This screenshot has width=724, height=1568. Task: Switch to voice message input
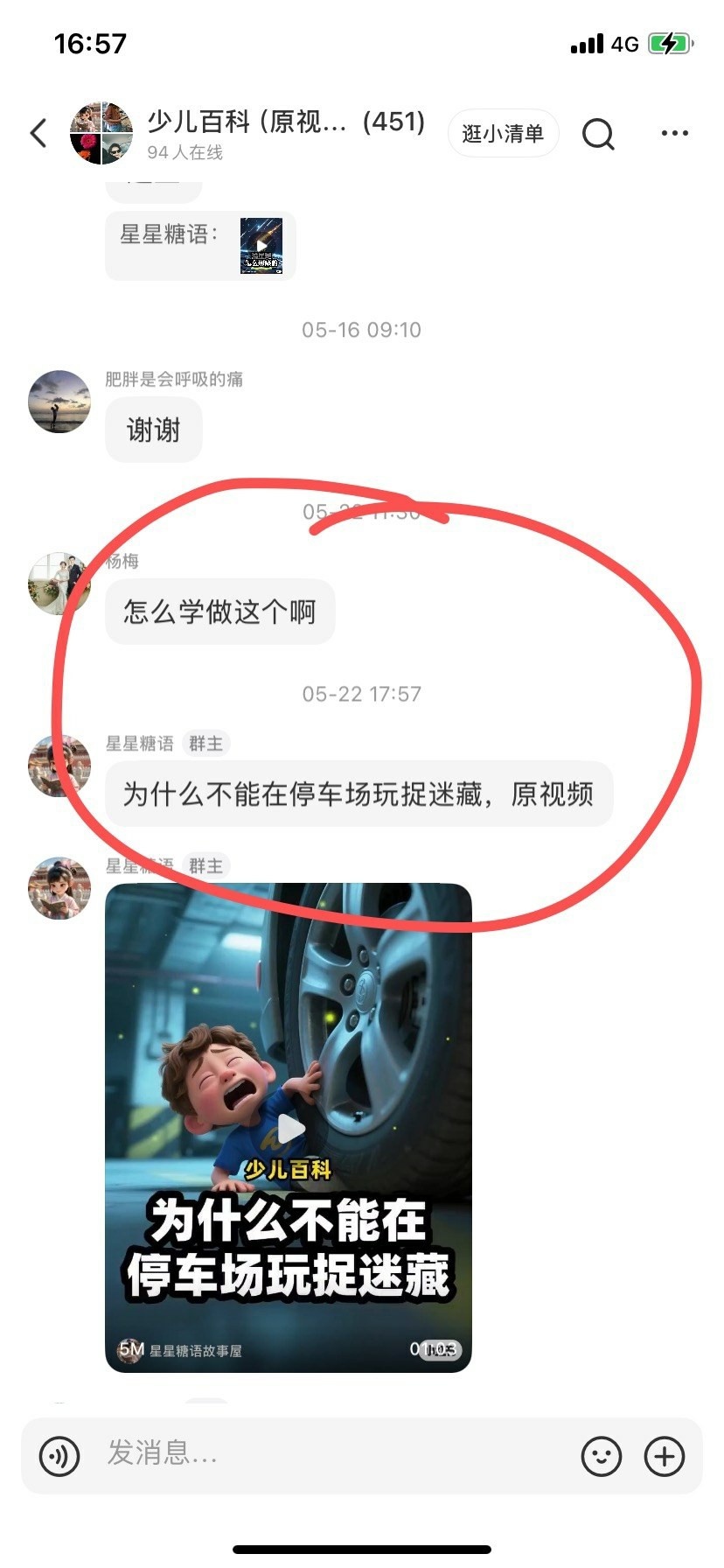pyautogui.click(x=59, y=1456)
